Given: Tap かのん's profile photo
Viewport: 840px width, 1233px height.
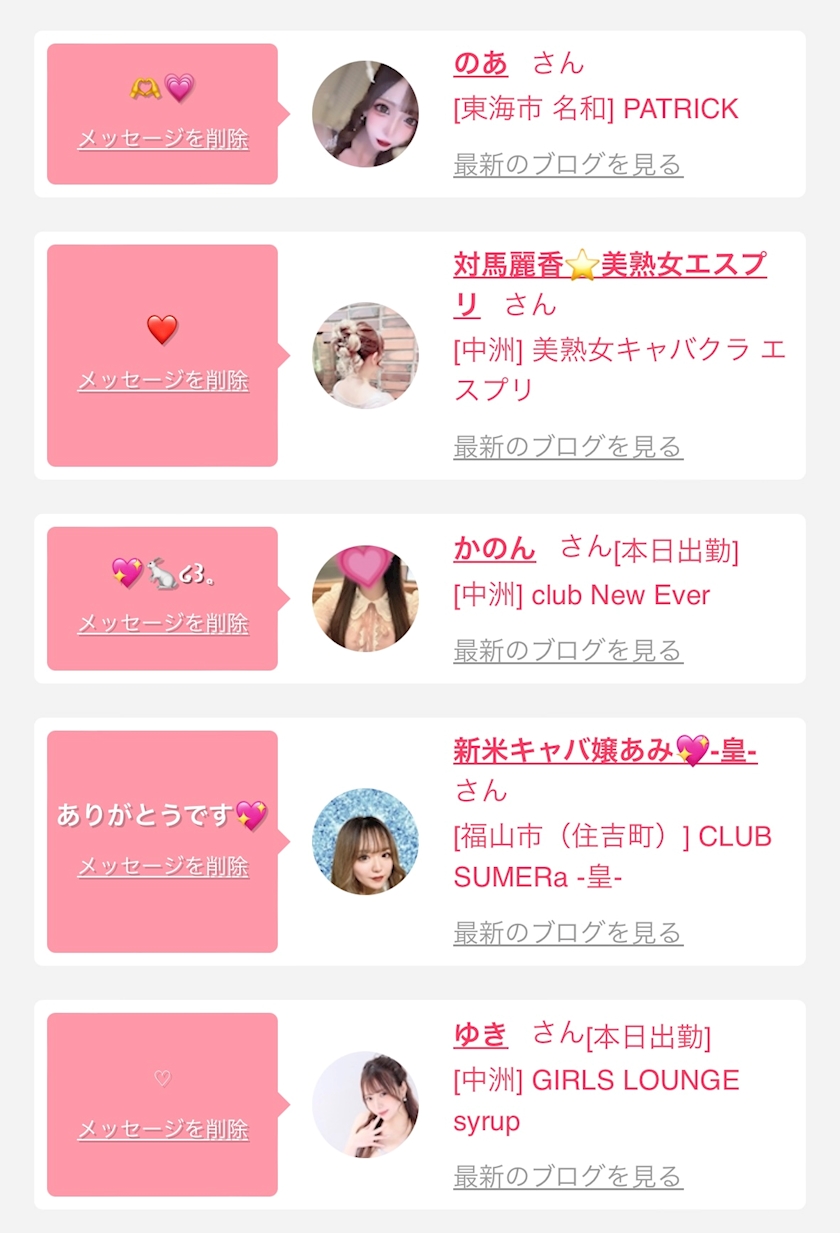Looking at the screenshot, I should [x=365, y=599].
